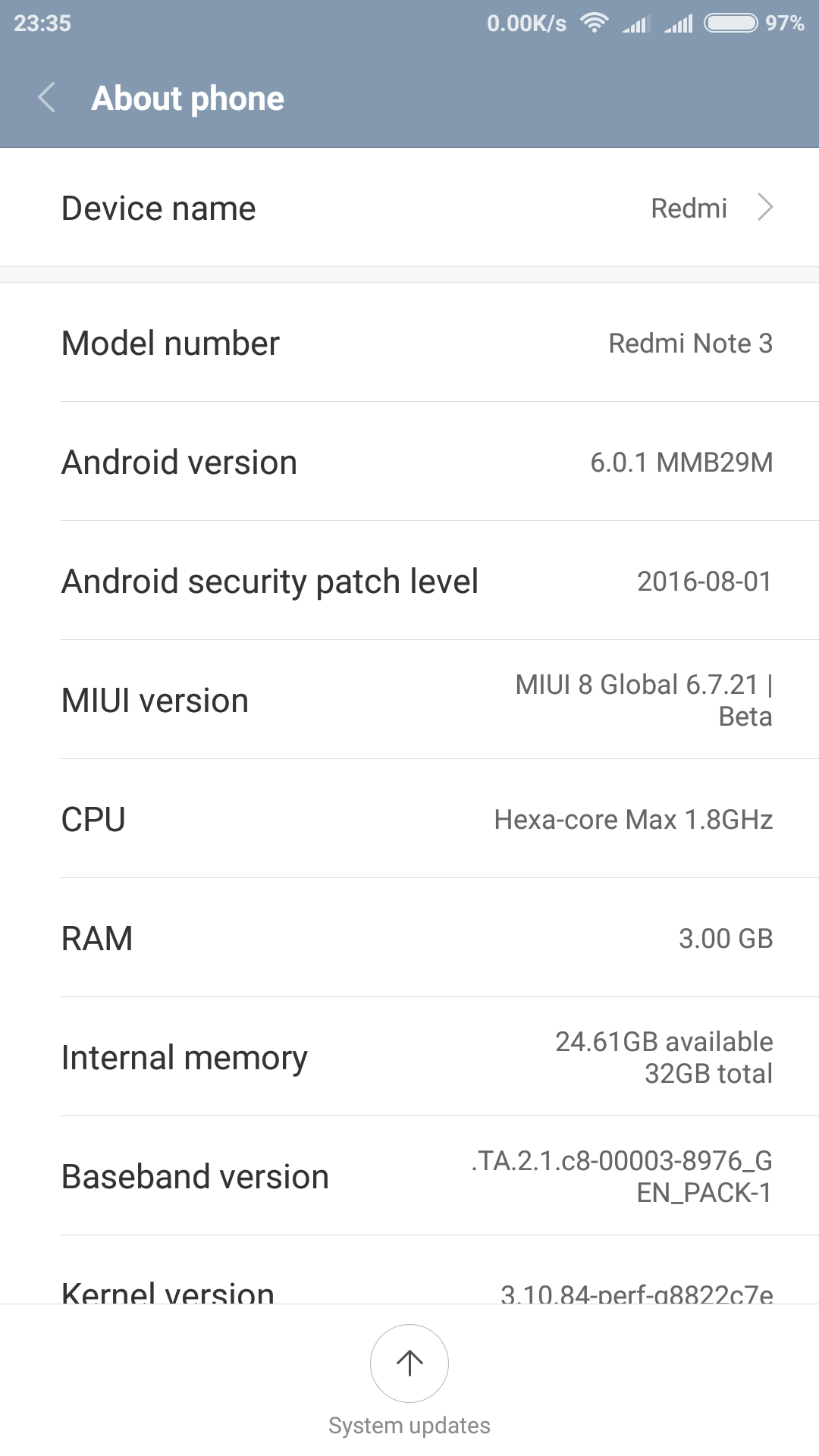The width and height of the screenshot is (819, 1456).
Task: Open the Device name setting
Action: [409, 208]
